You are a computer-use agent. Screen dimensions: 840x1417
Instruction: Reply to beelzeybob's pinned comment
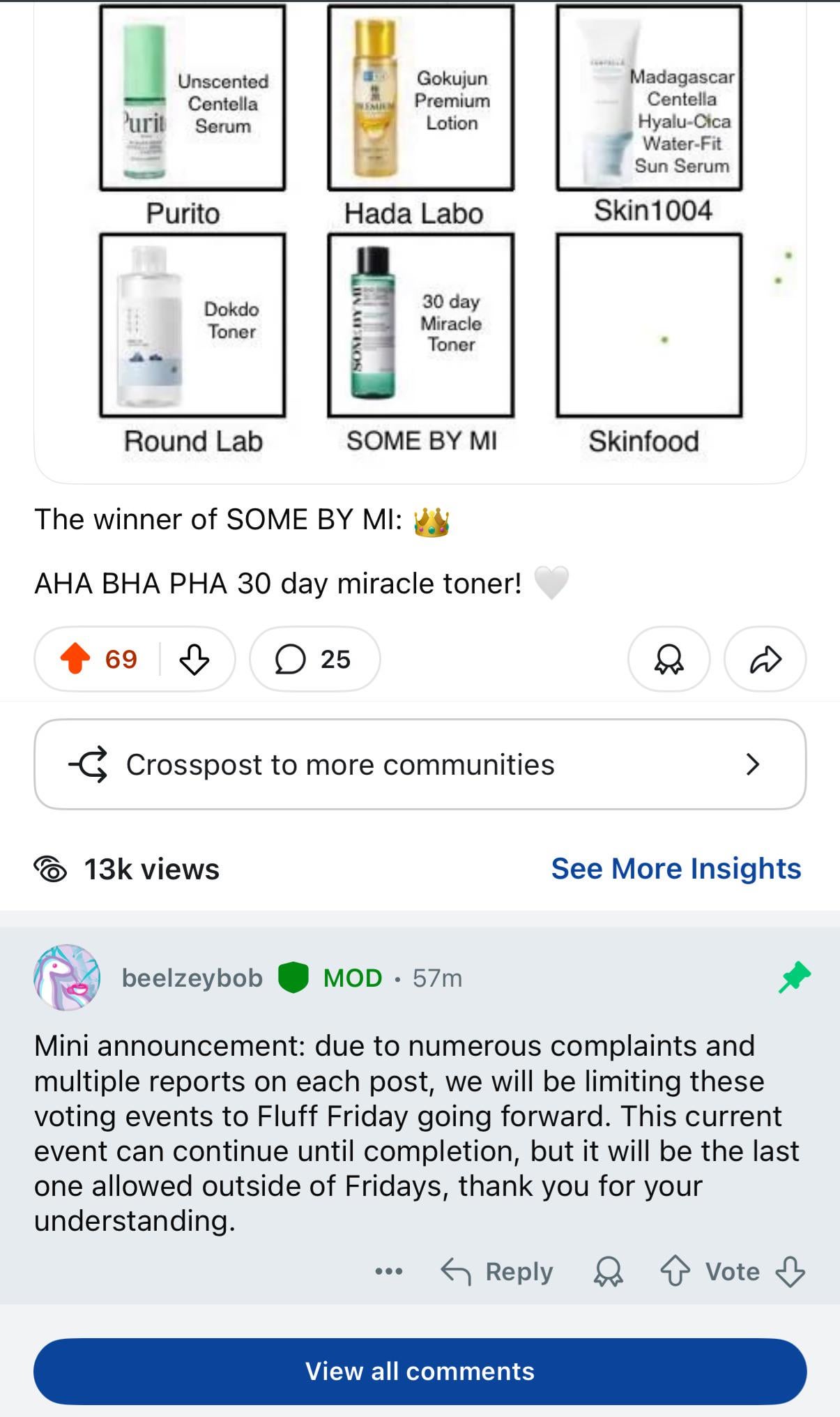pos(497,1271)
